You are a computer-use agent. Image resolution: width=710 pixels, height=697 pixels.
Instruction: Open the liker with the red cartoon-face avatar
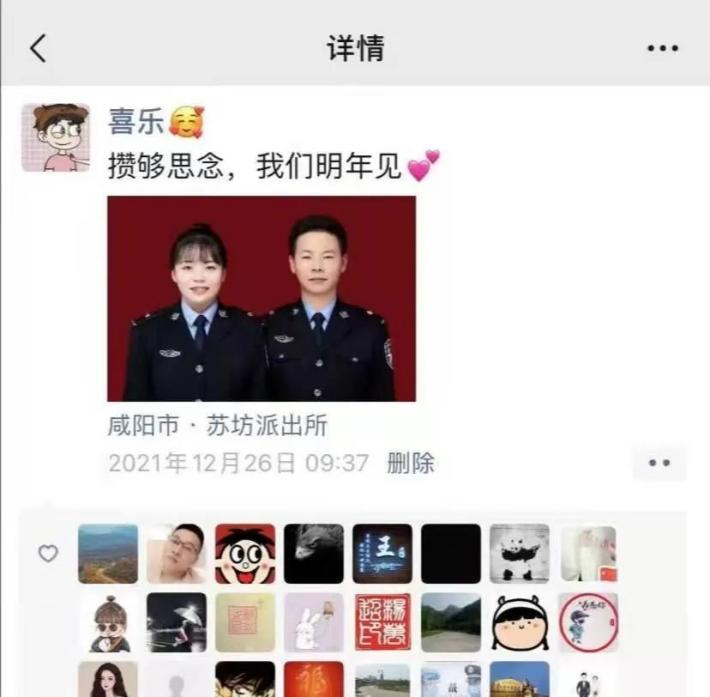(245, 554)
